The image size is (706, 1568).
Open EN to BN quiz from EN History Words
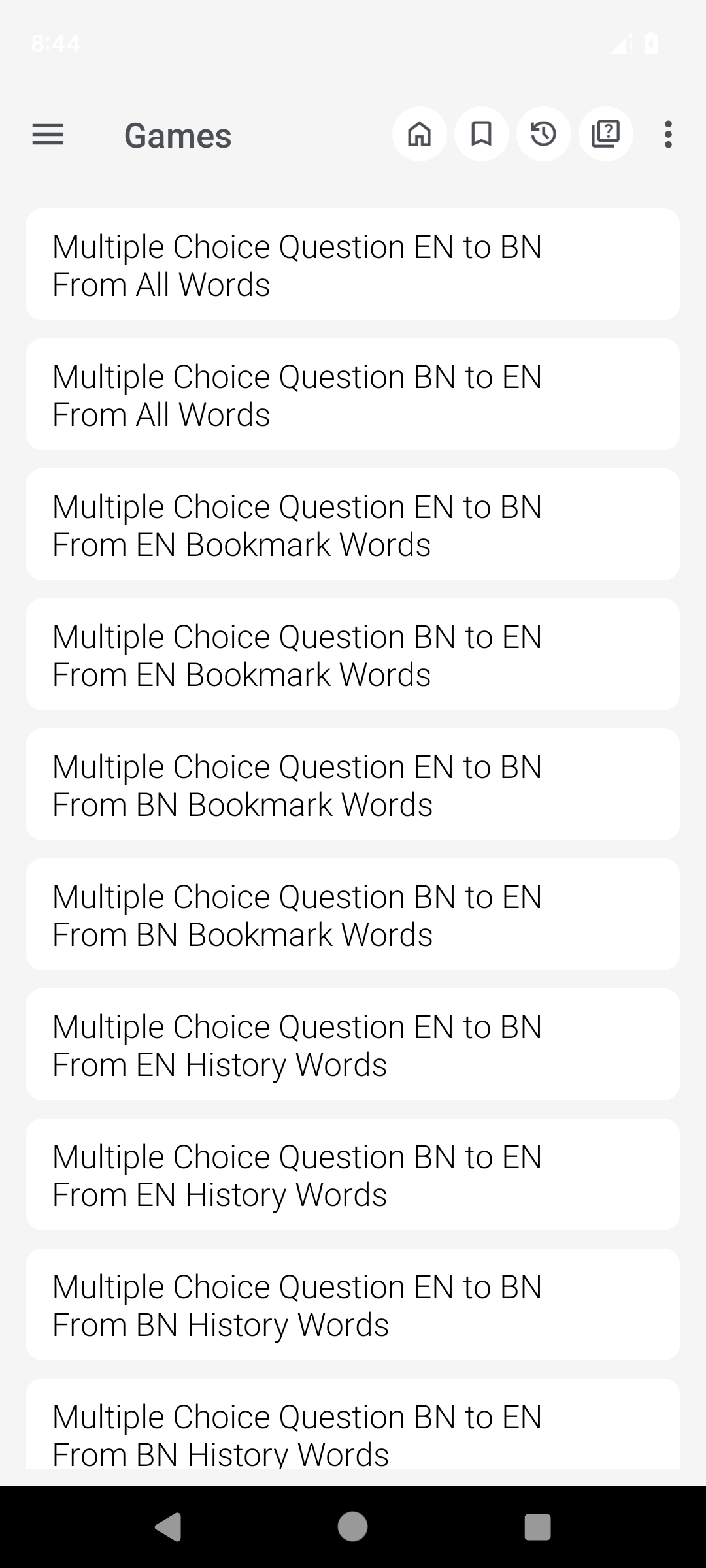point(353,1044)
